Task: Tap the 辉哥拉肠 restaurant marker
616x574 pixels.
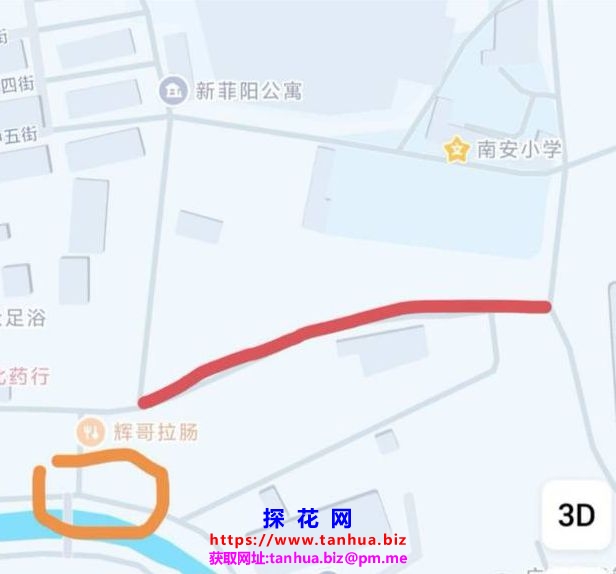Action: 91,432
